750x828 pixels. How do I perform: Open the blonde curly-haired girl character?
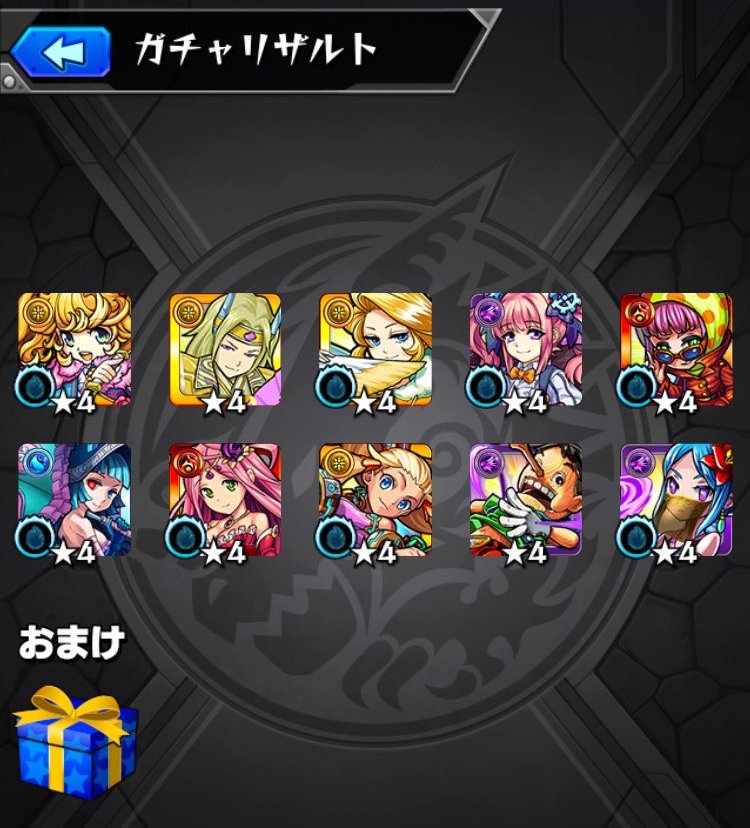click(75, 349)
